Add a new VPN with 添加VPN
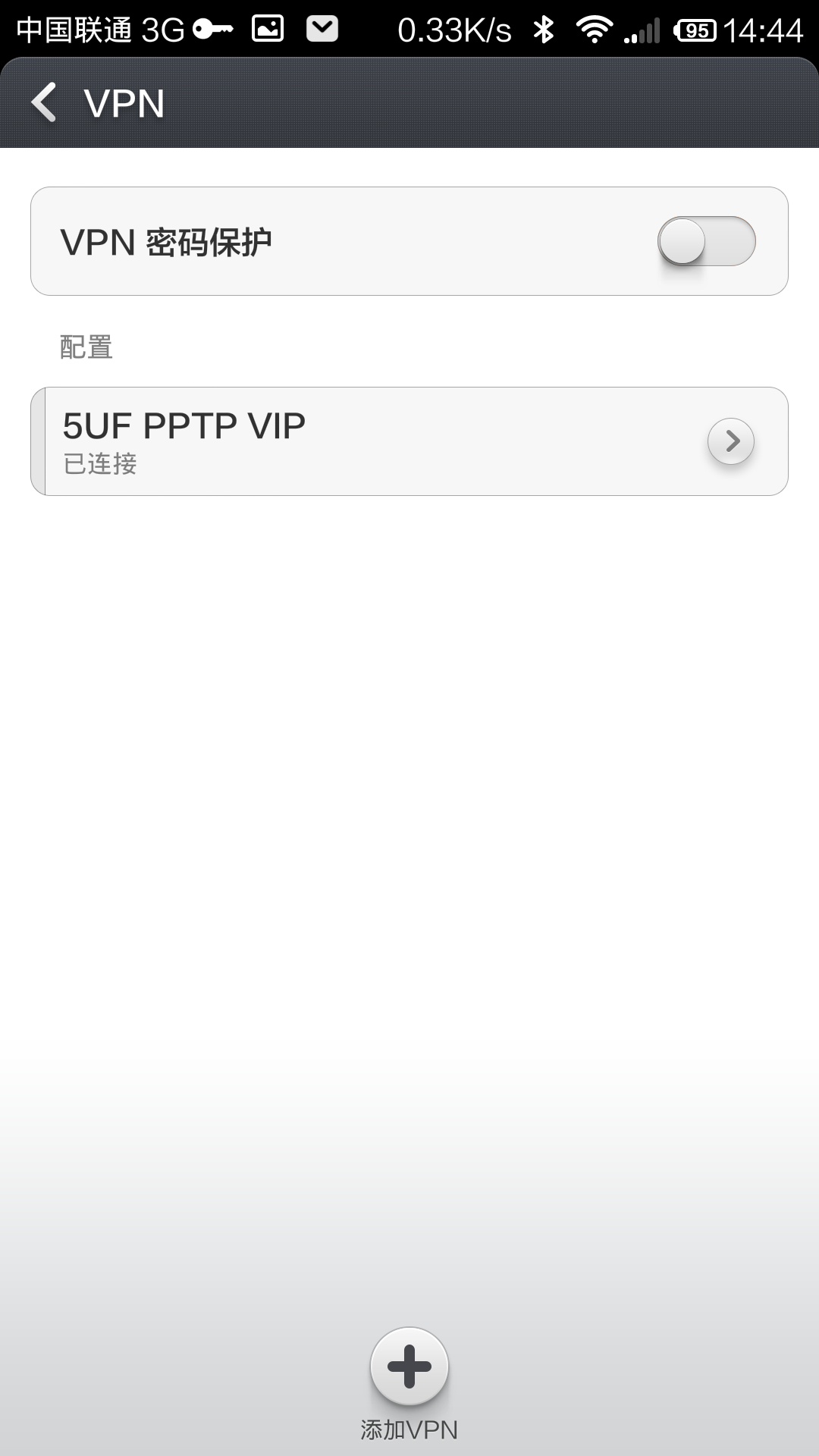The image size is (819, 1456). tap(409, 1367)
